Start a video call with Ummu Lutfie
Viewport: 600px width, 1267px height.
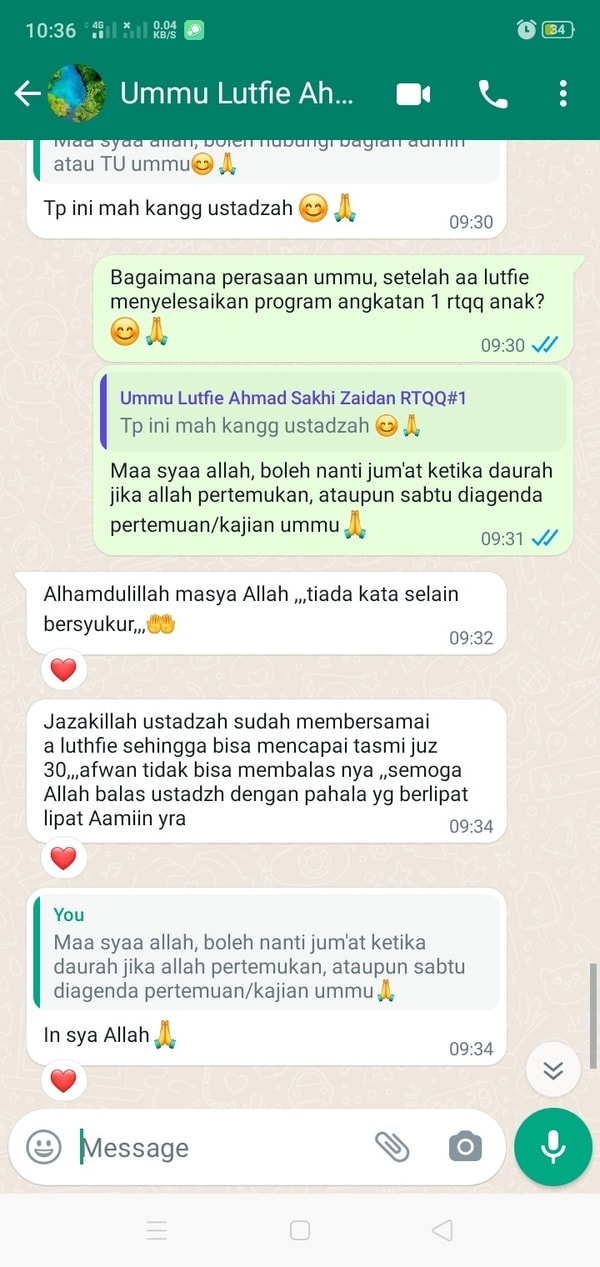coord(413,94)
